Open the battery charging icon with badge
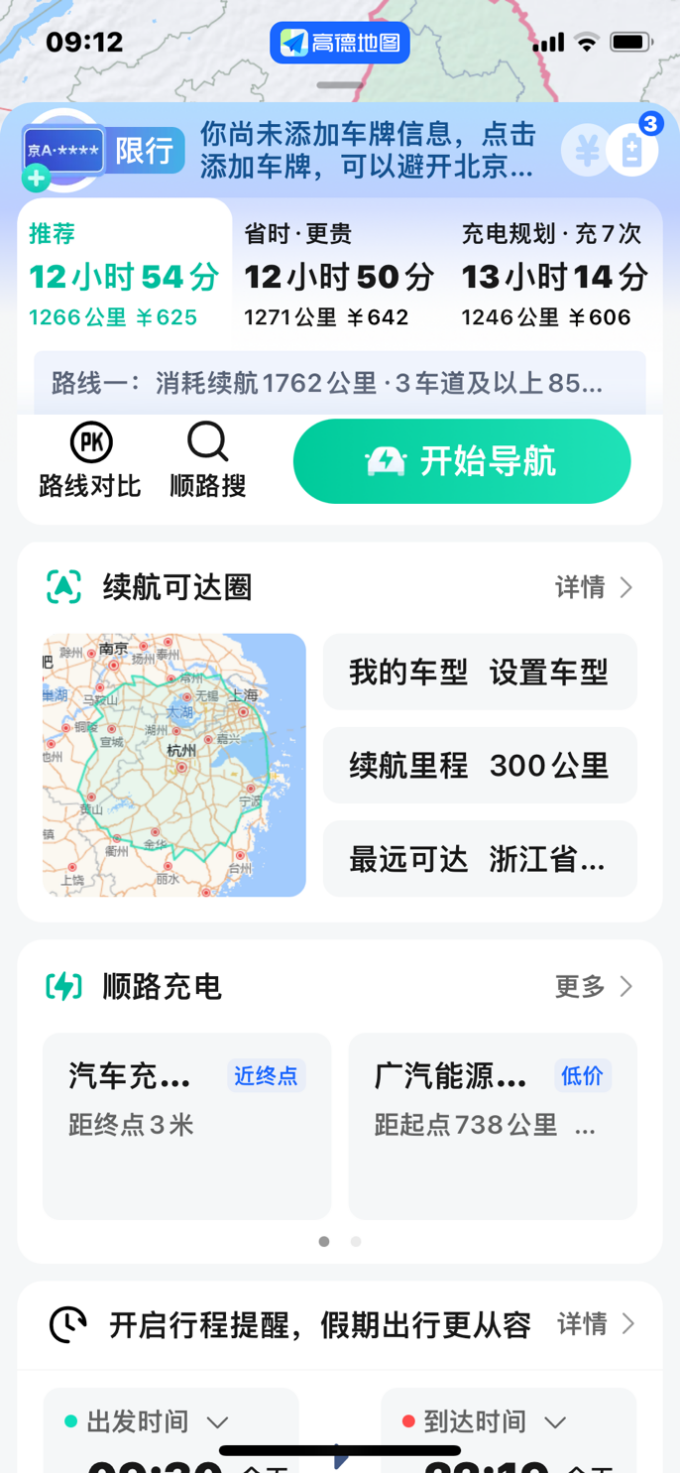This screenshot has height=1473, width=680. [x=632, y=150]
